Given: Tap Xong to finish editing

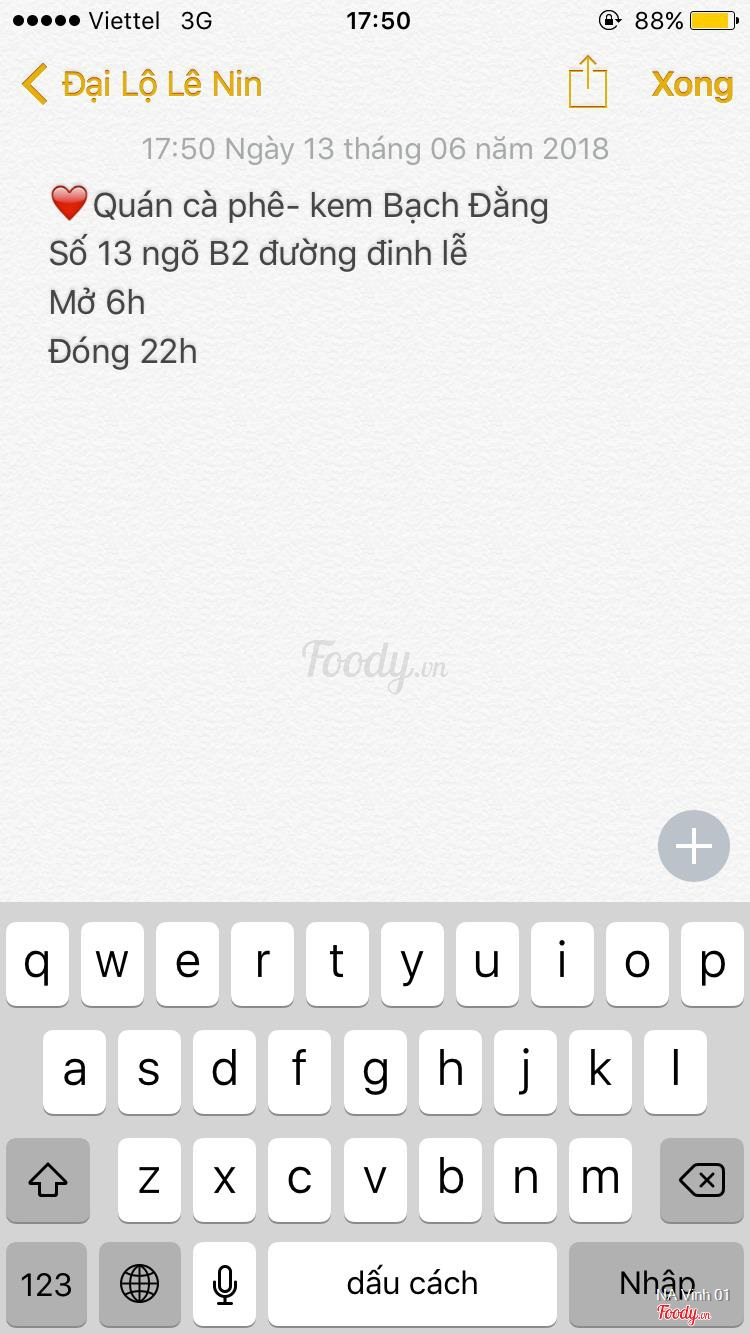Looking at the screenshot, I should coord(692,84).
